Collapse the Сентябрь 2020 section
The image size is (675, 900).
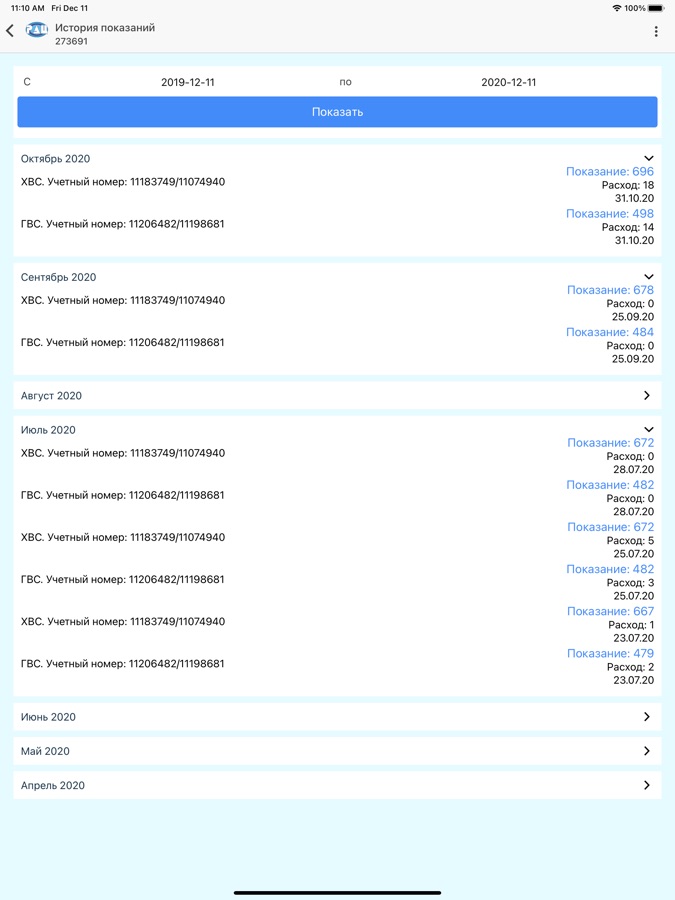(x=648, y=277)
